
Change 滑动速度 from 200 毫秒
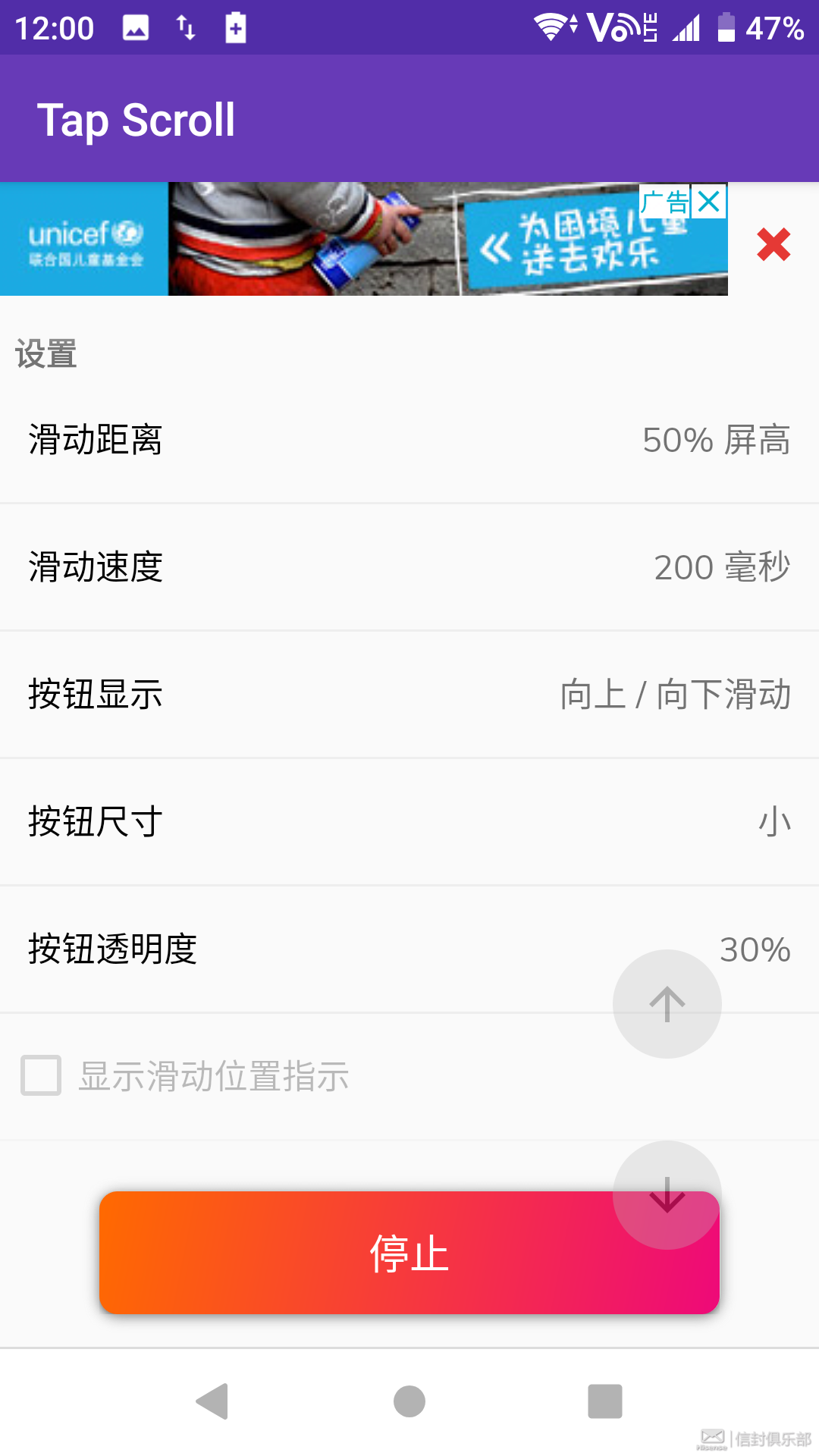409,566
